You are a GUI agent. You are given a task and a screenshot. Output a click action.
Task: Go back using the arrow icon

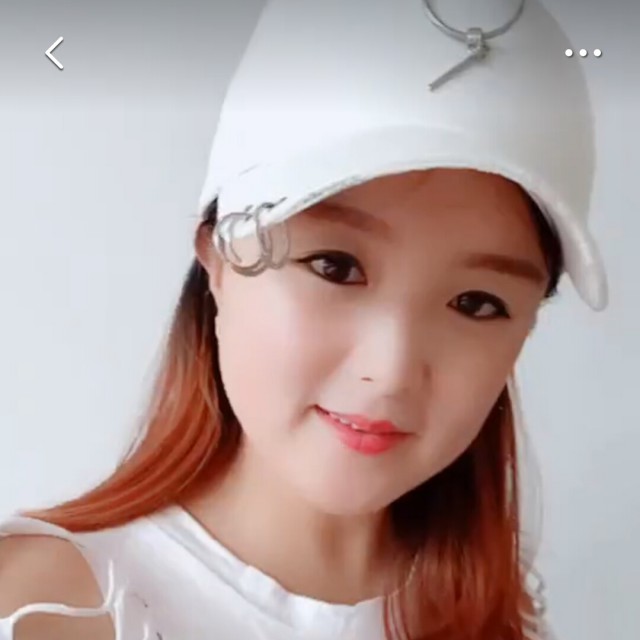pyautogui.click(x=55, y=53)
